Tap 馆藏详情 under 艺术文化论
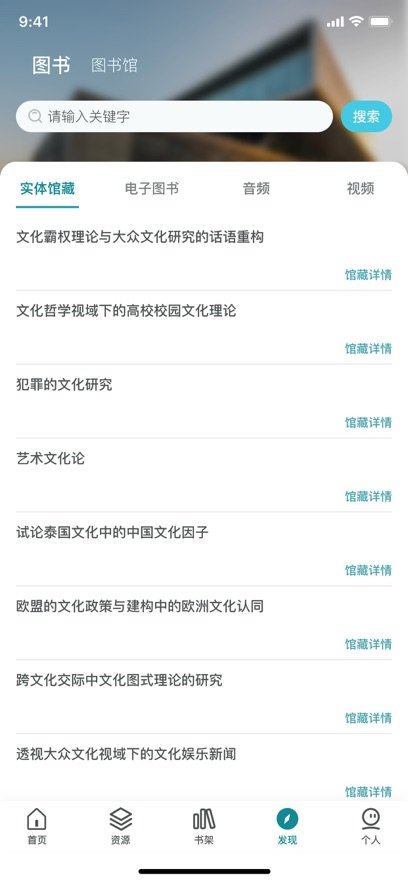 [368, 496]
